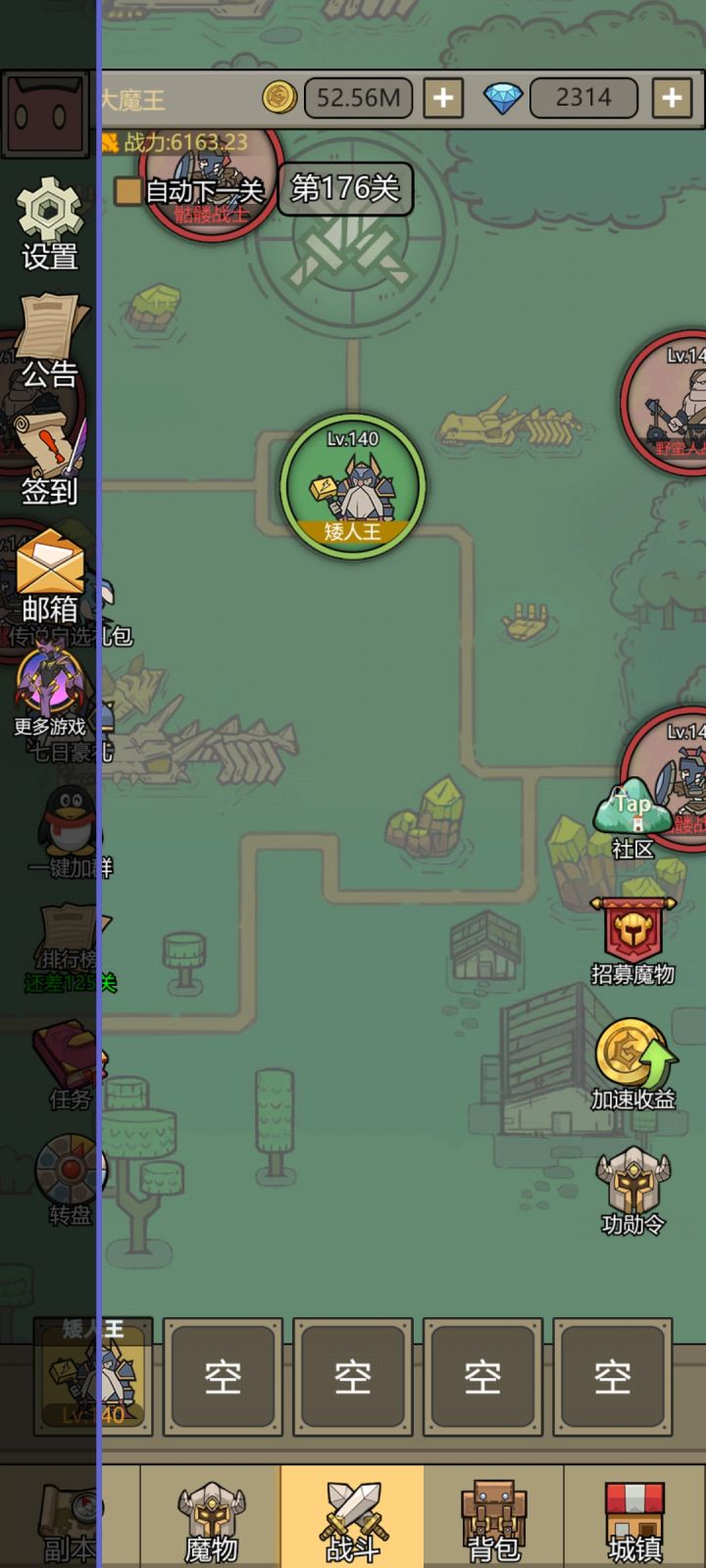Open 招募魔物 monster recruitment
The height and width of the screenshot is (1568, 706).
[632, 931]
